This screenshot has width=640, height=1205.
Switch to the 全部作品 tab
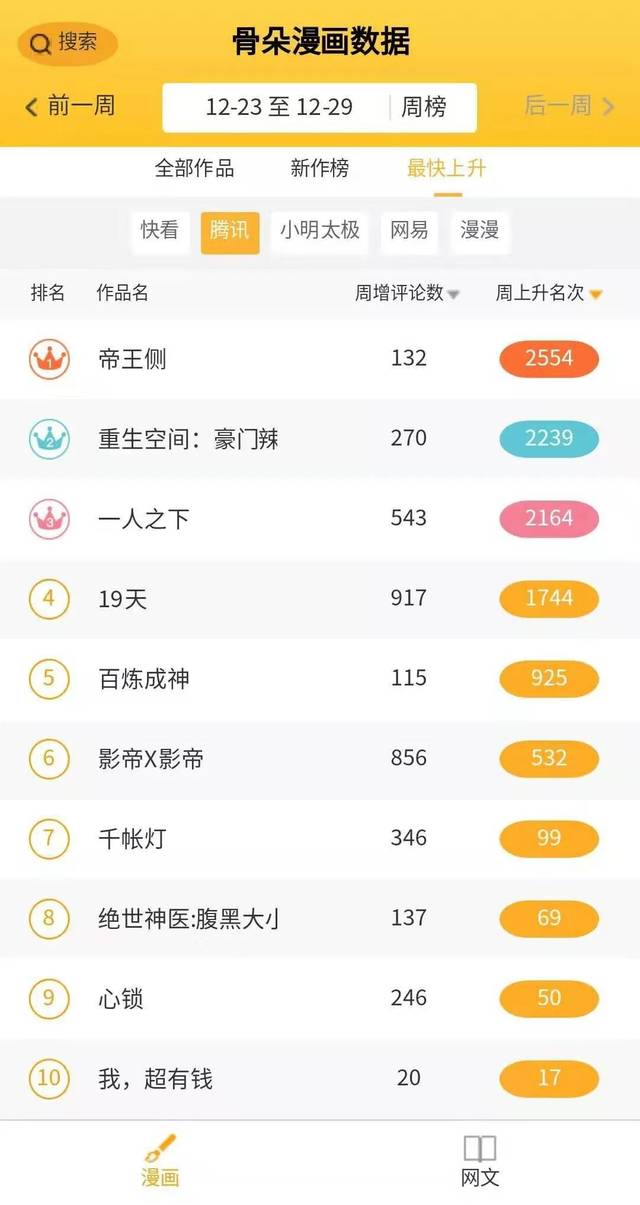[x=194, y=168]
